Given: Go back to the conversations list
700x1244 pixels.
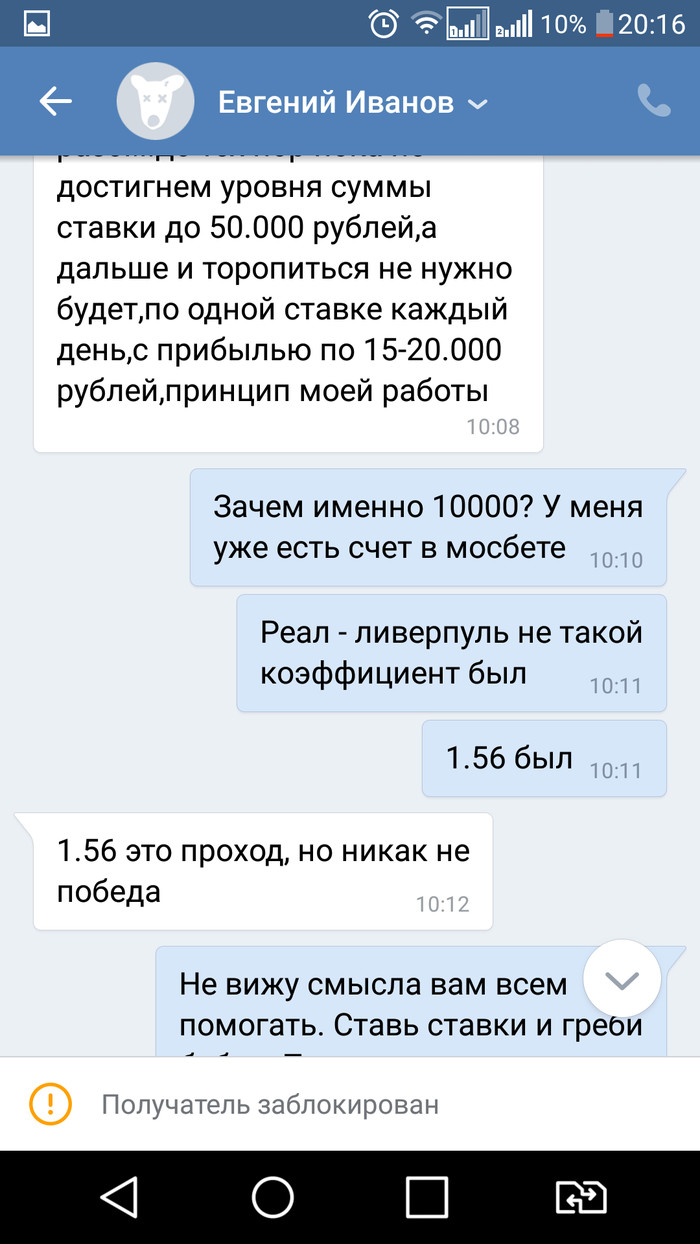Looking at the screenshot, I should (x=55, y=101).
